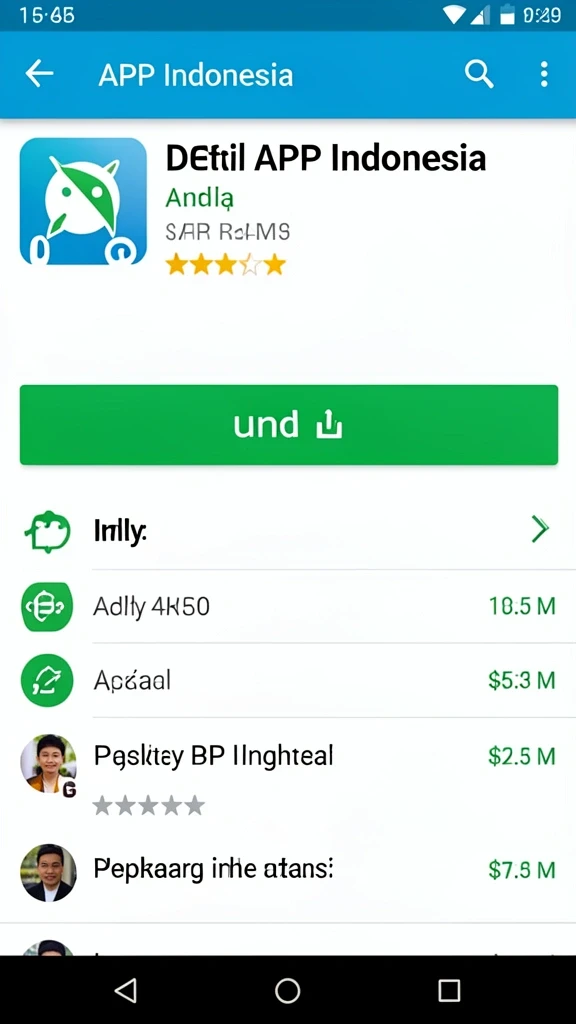Tap the 'Andla' developer link
576x1024 pixels.
click(x=200, y=197)
